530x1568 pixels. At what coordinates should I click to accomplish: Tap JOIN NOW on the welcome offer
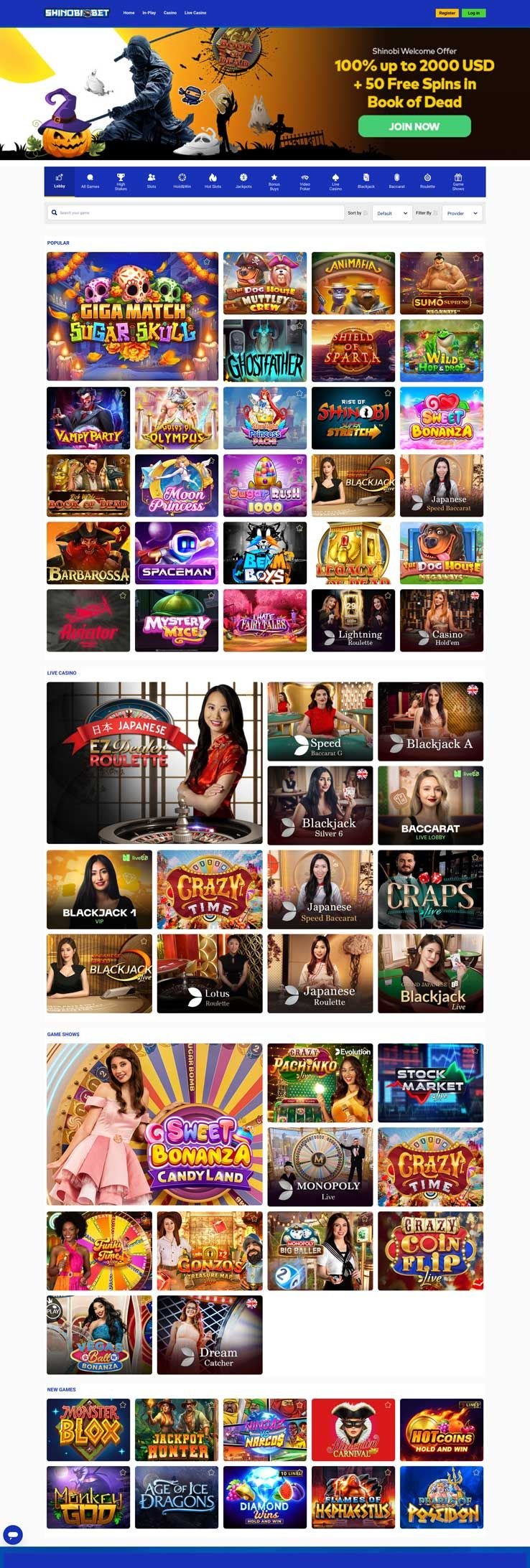click(414, 126)
